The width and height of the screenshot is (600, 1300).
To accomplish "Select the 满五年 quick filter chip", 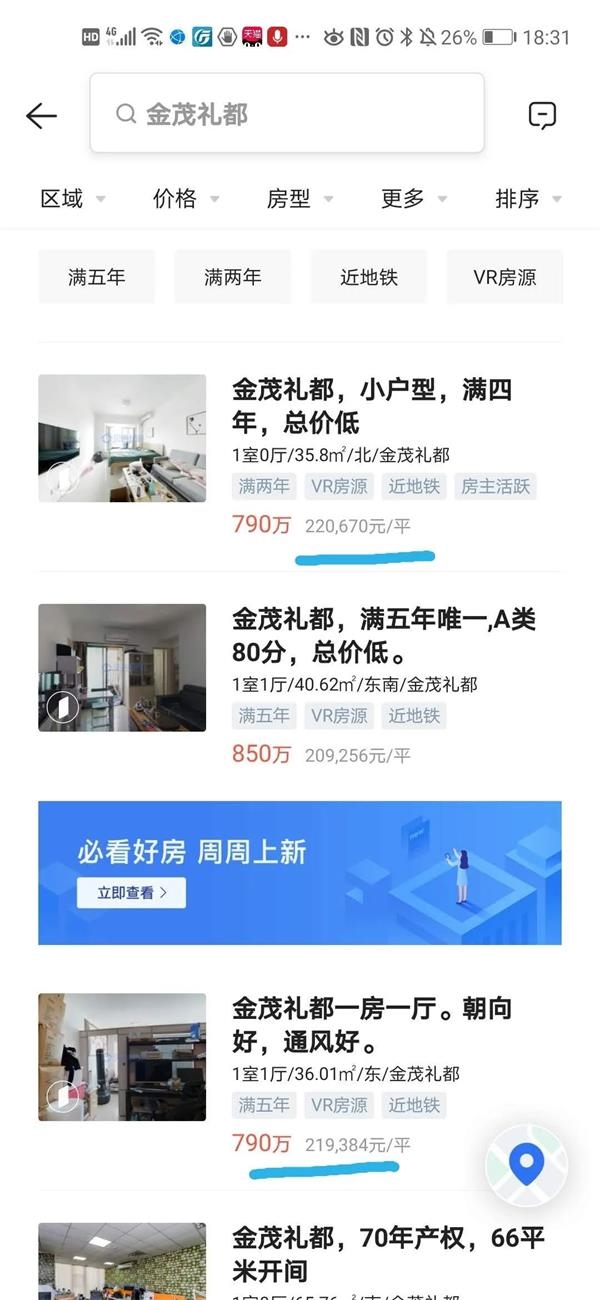I will [97, 277].
